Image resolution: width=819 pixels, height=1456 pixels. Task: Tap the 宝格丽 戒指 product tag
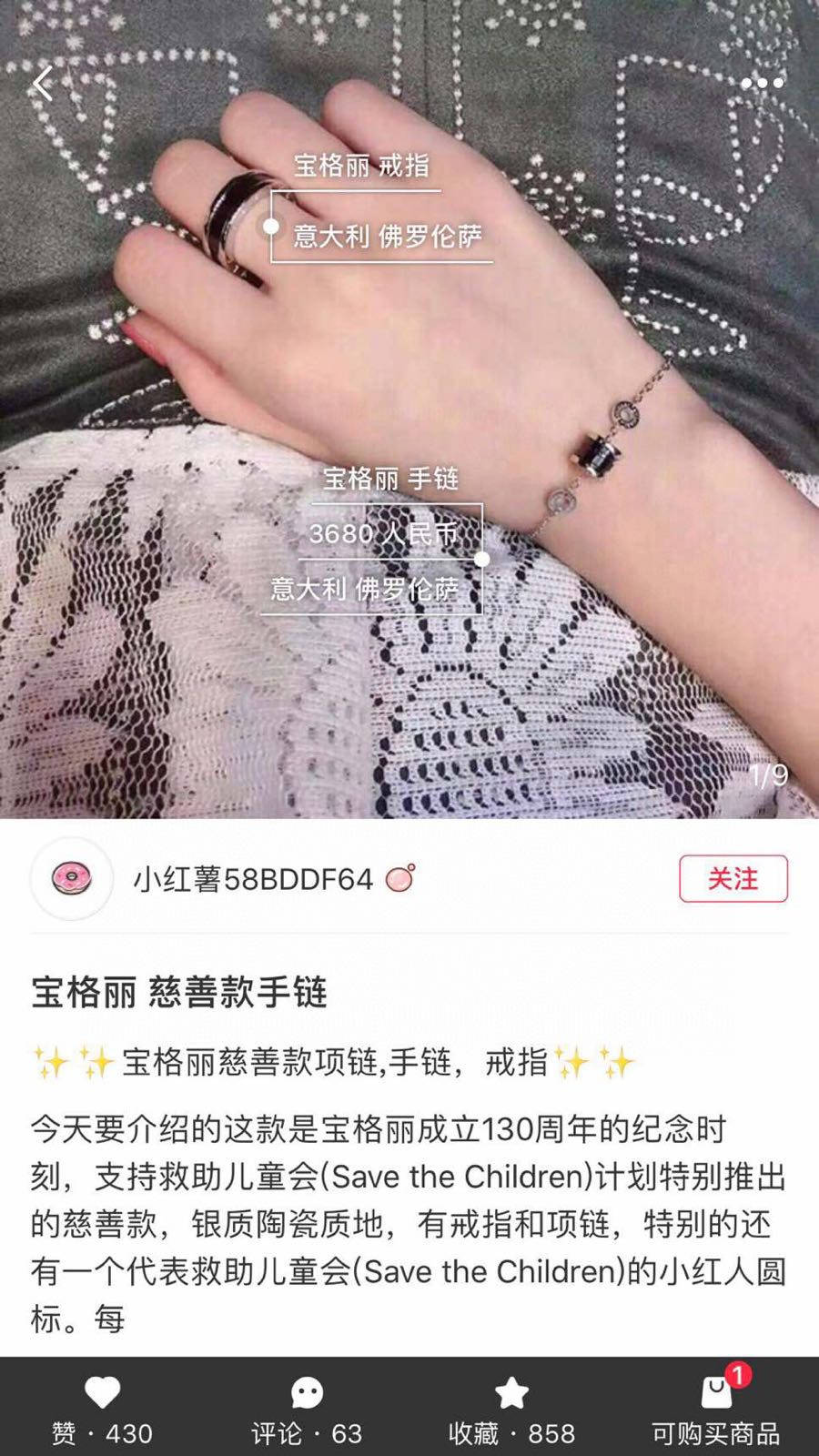361,166
